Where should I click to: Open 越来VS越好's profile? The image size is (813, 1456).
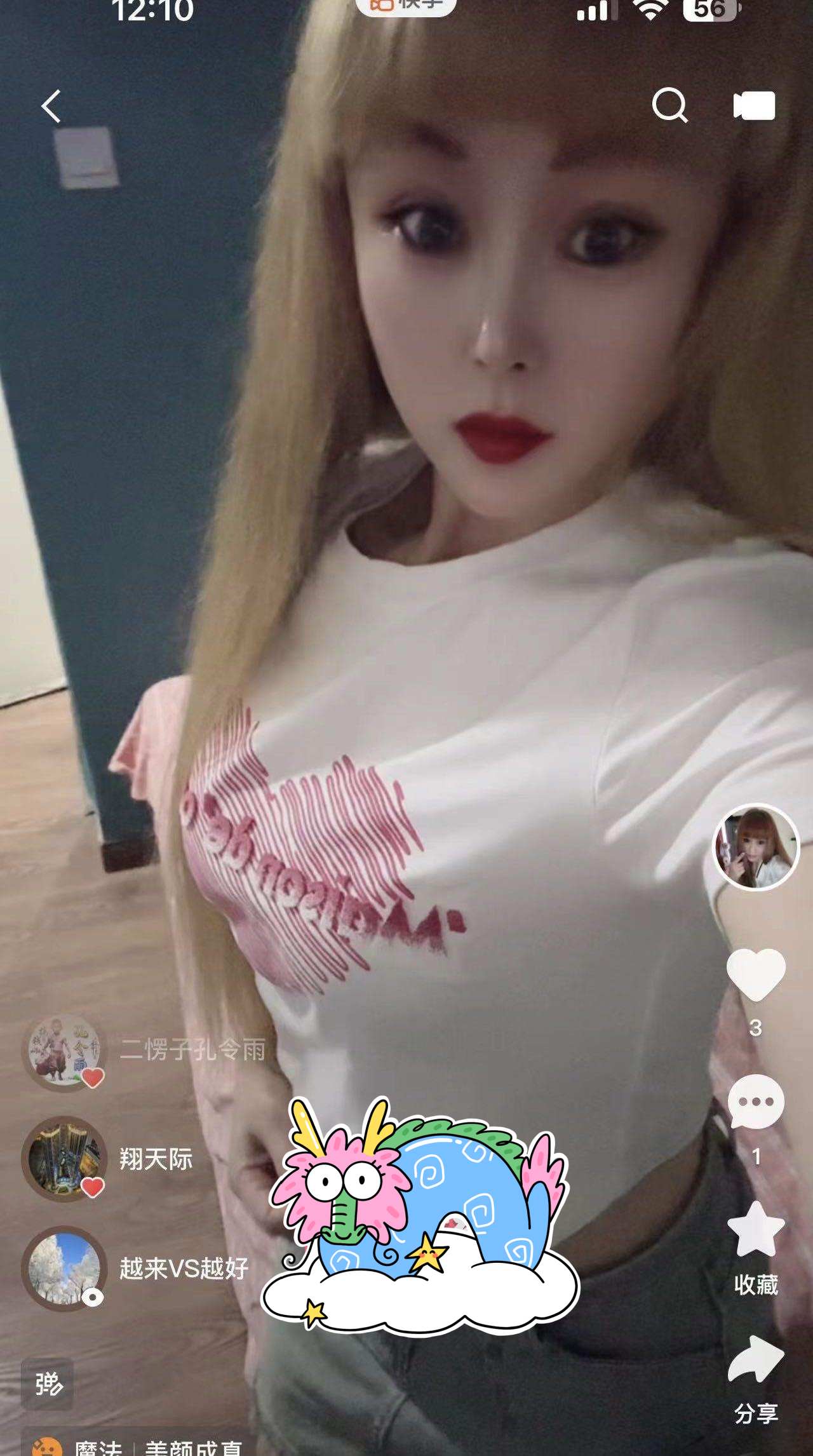coord(64,1268)
